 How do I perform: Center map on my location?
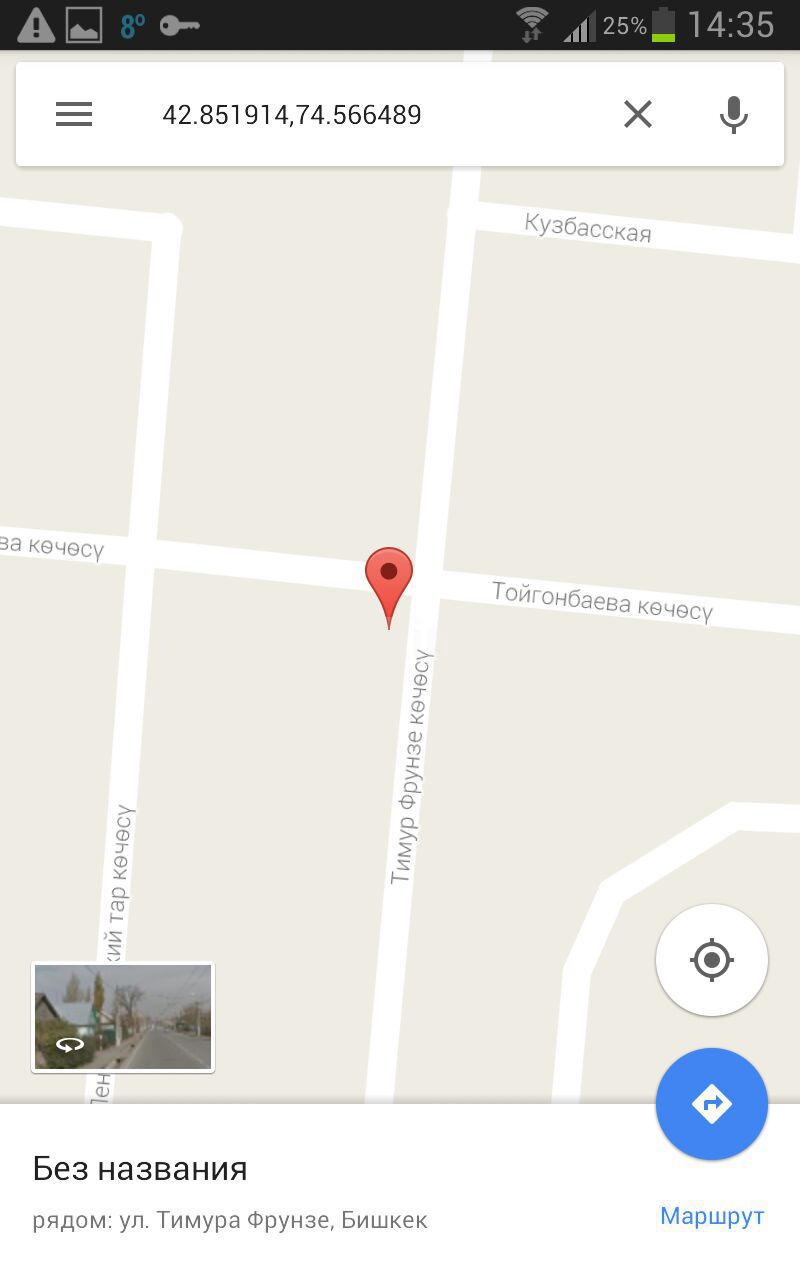(712, 960)
